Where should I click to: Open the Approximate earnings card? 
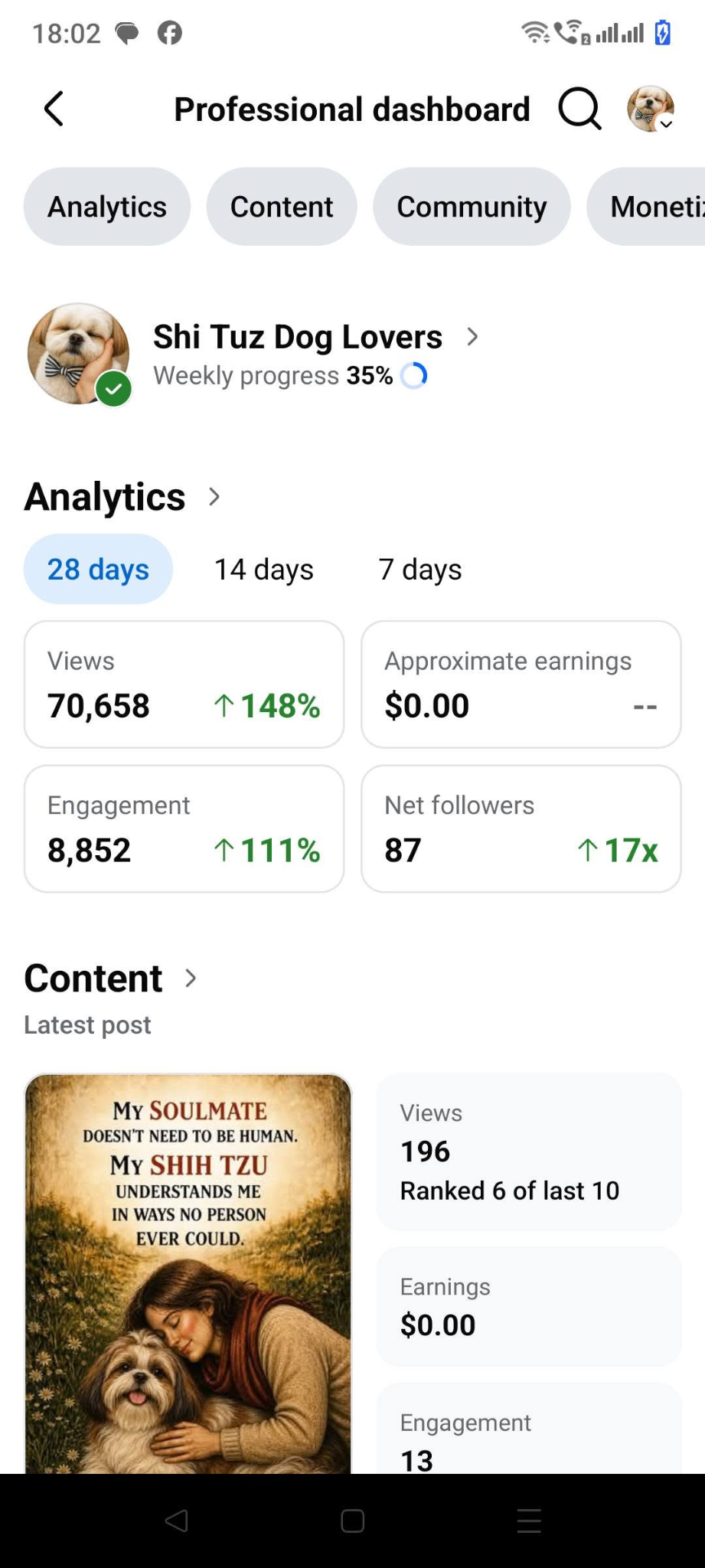[521, 684]
